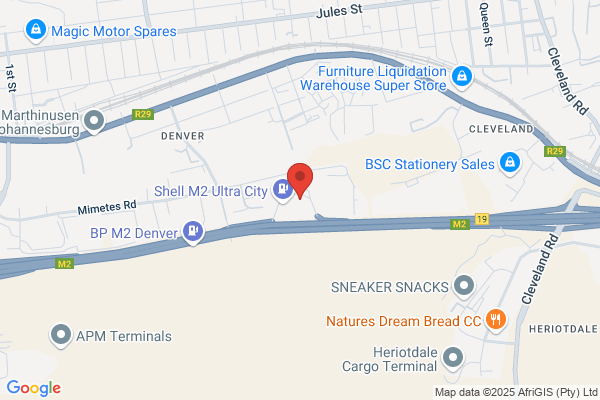Select the Furniture Liquidation Warehouse Super Store marker
This screenshot has width=600, height=400.
462,77
